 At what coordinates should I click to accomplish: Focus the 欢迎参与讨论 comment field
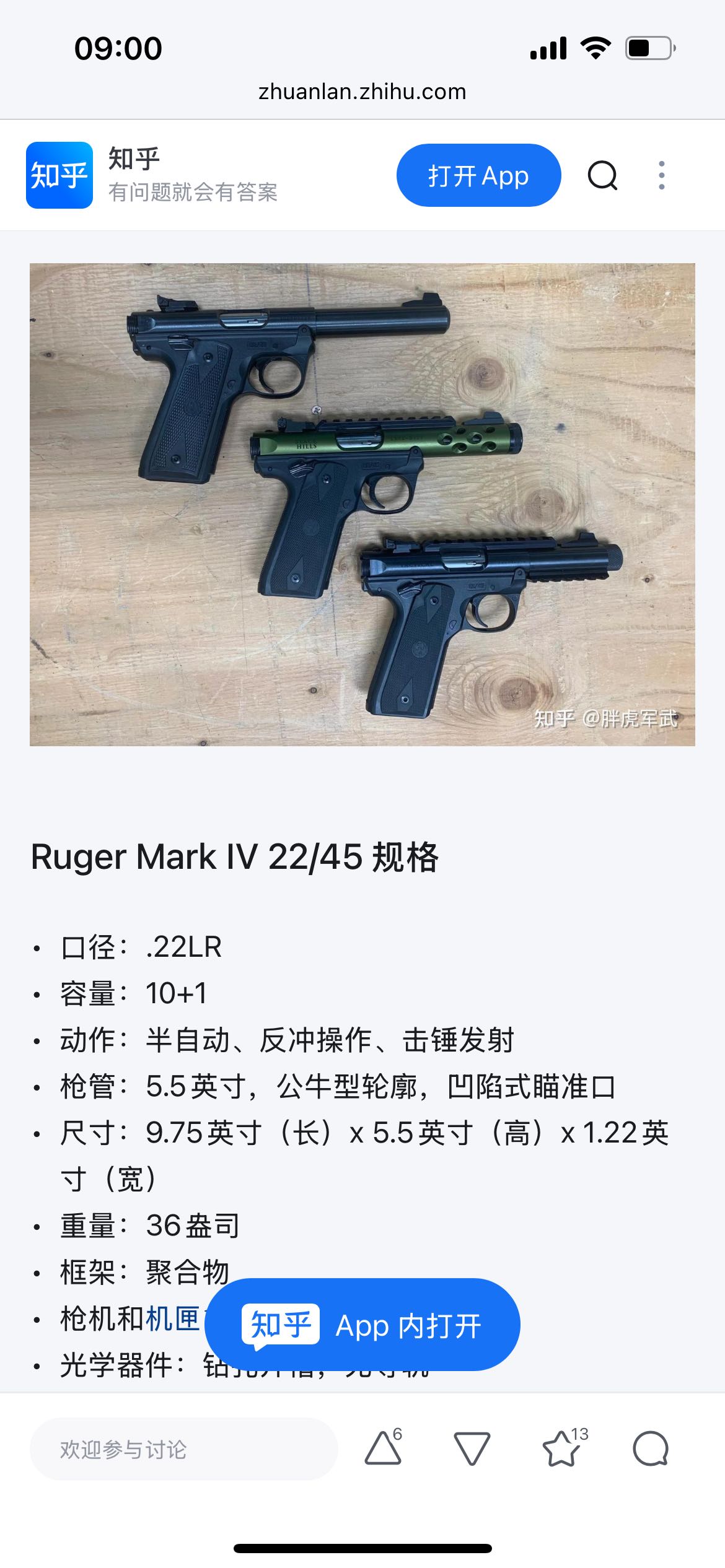click(183, 1449)
